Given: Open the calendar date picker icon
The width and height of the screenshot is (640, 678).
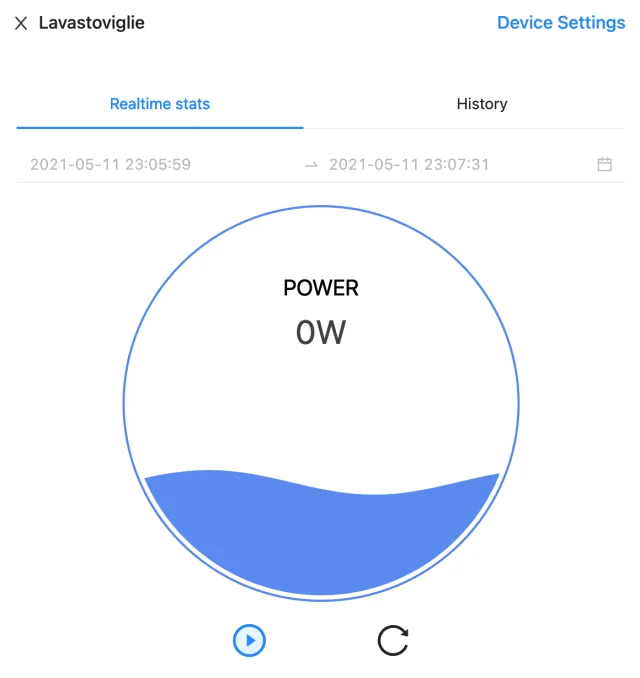Looking at the screenshot, I should [604, 164].
